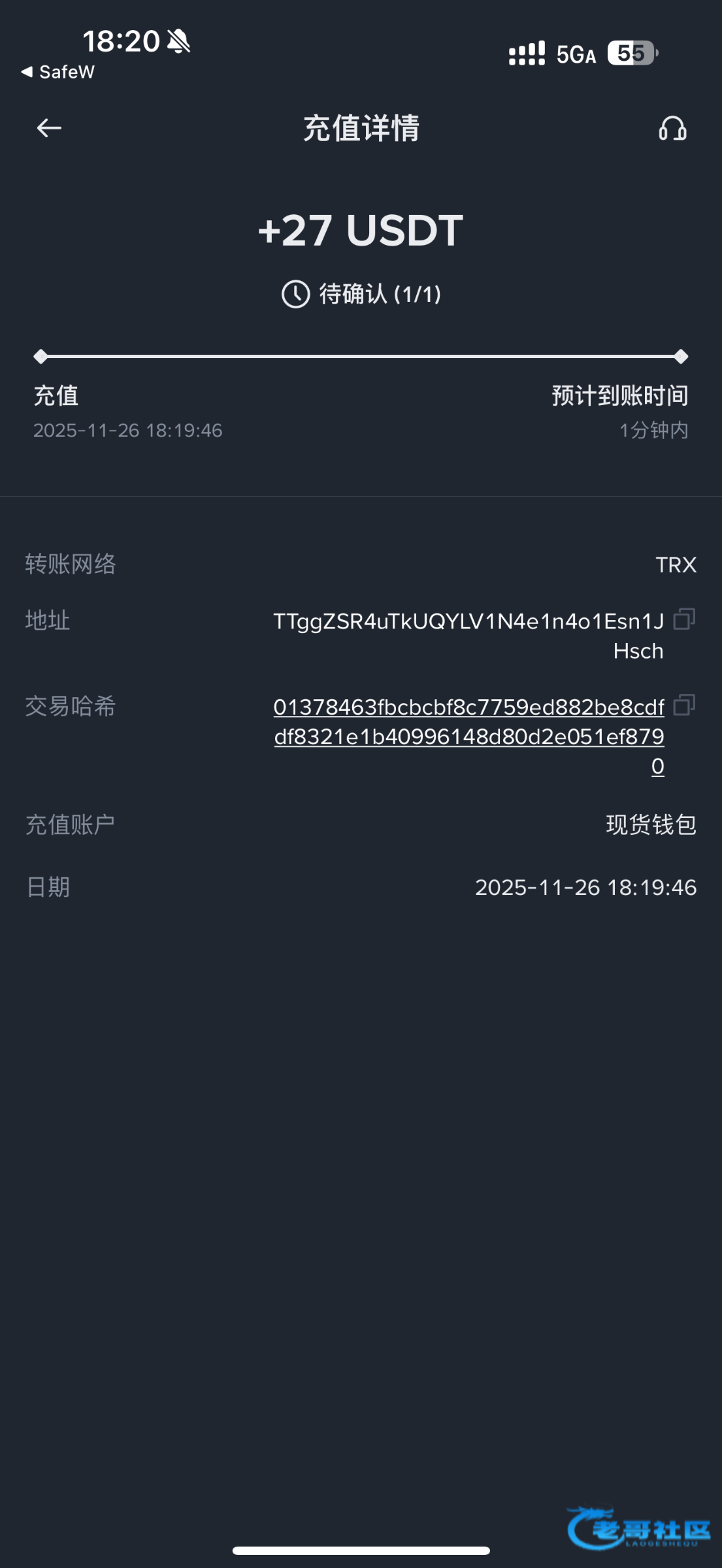722x1568 pixels.
Task: Copy the transaction hash
Action: (x=684, y=705)
